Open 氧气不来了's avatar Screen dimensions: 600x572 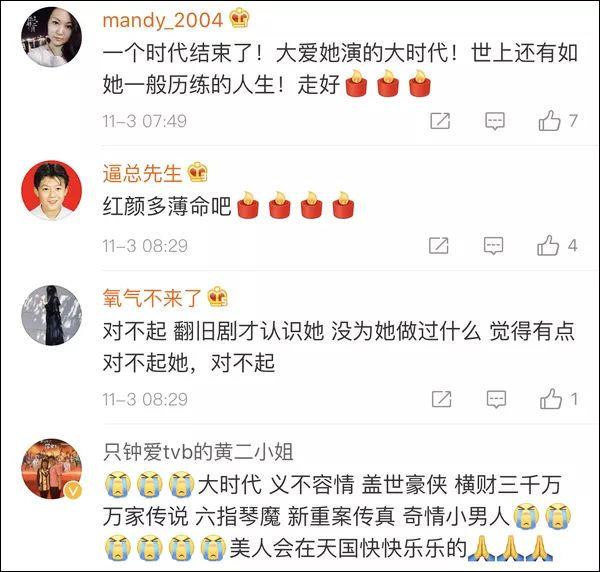51,315
